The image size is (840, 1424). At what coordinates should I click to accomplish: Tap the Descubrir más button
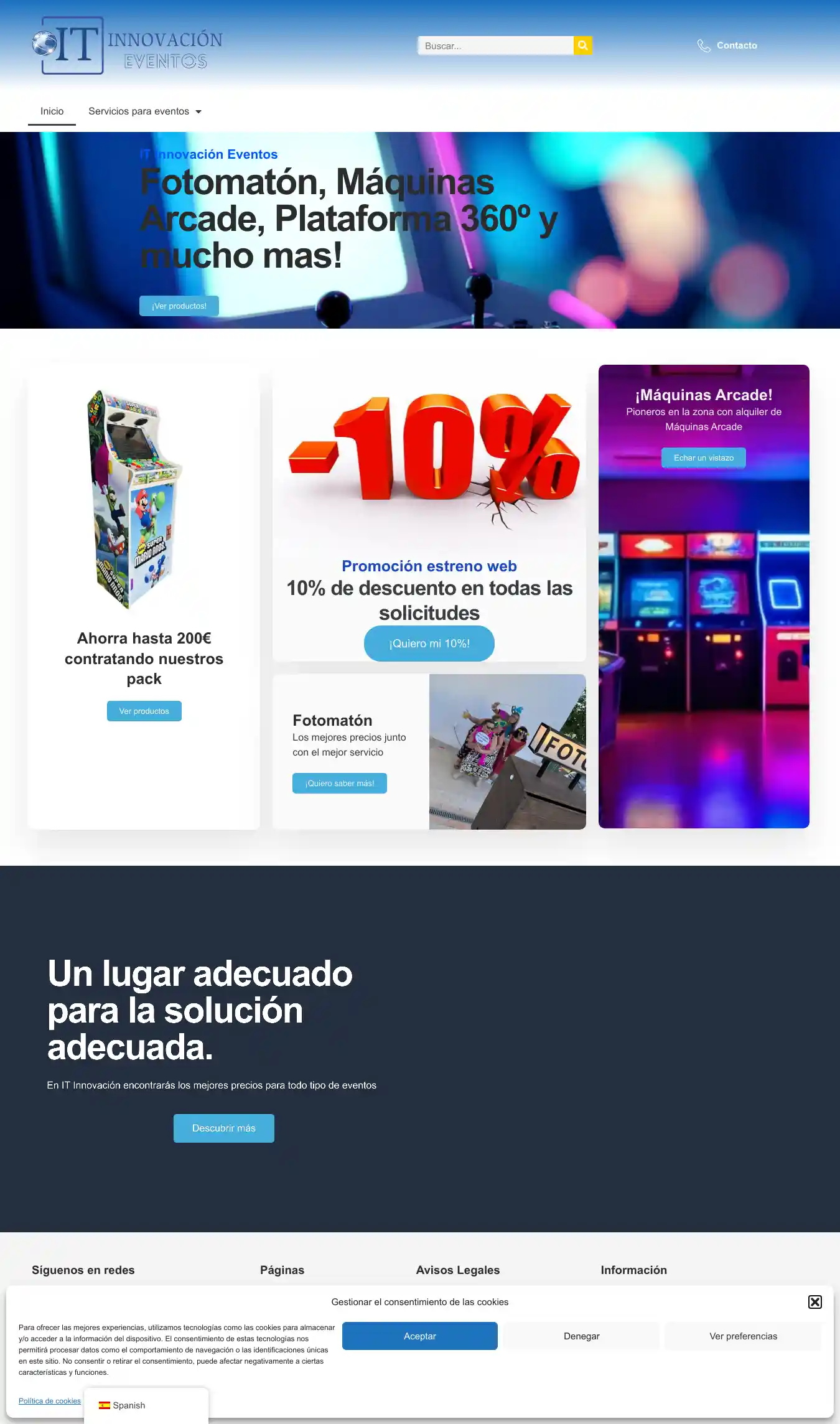[x=223, y=1128]
